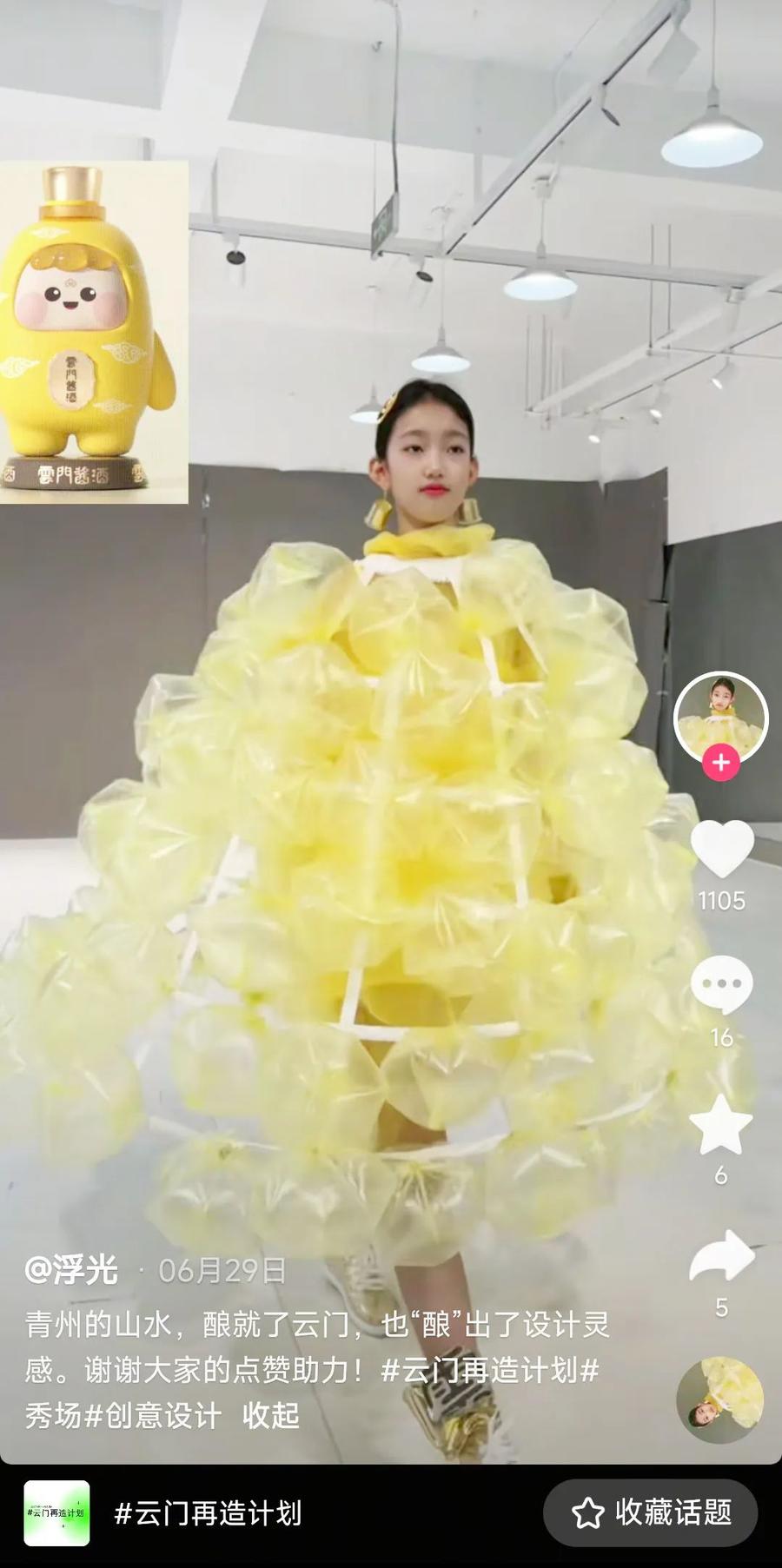Image resolution: width=782 pixels, height=1568 pixels.
Task: Open the #云门再造计划 topic bar
Action: click(208, 1512)
